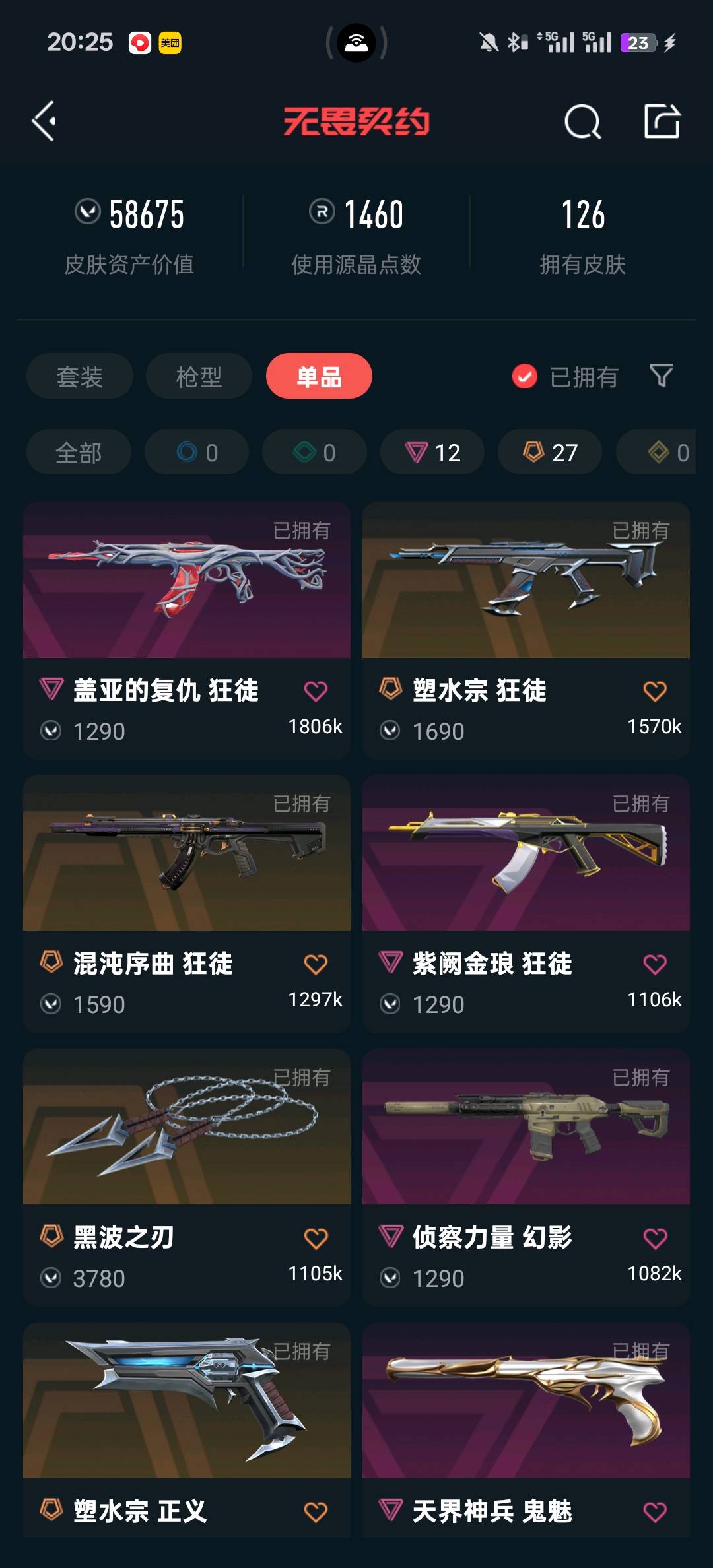Like the 紫阙金琅 狂徒 skin
This screenshot has width=713, height=1568.
pyautogui.click(x=654, y=964)
